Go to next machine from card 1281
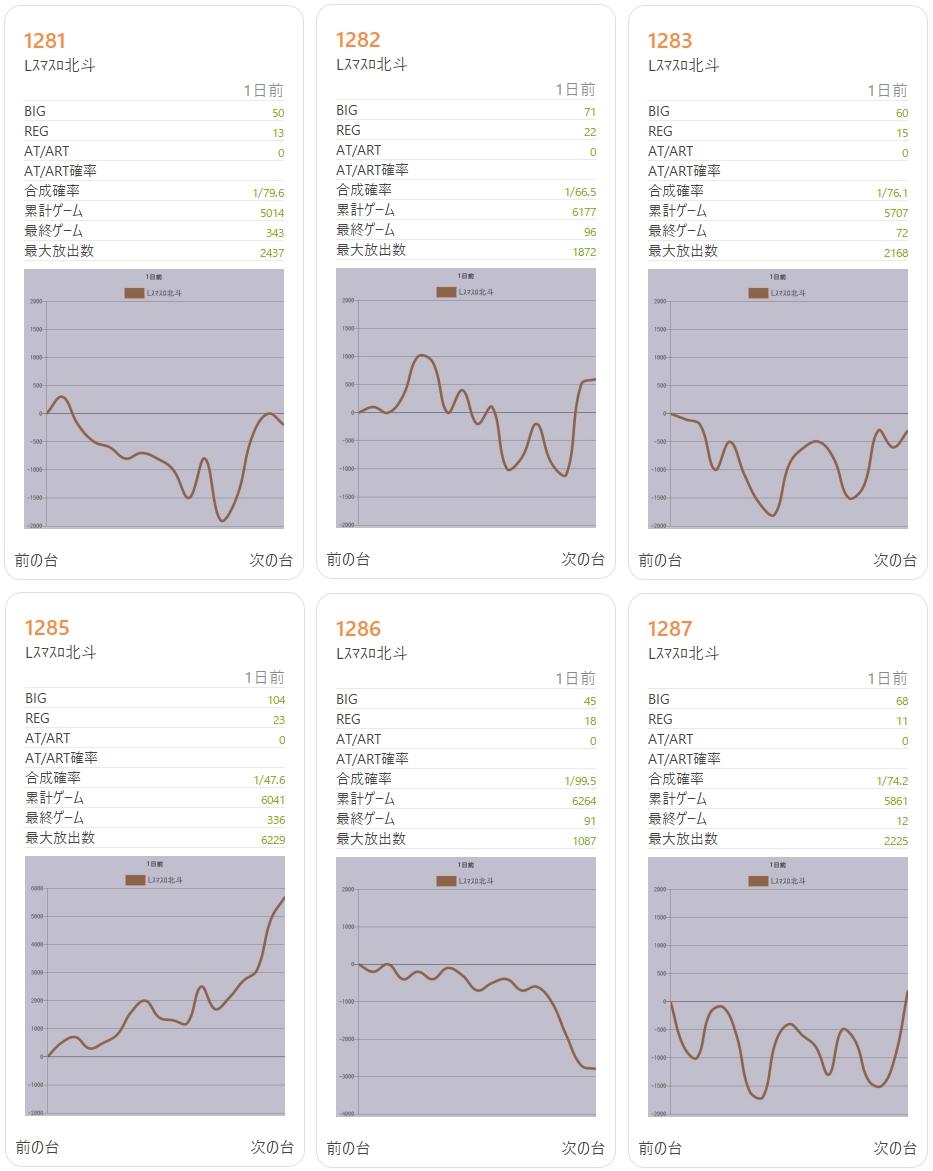The image size is (933, 1171). tap(271, 560)
